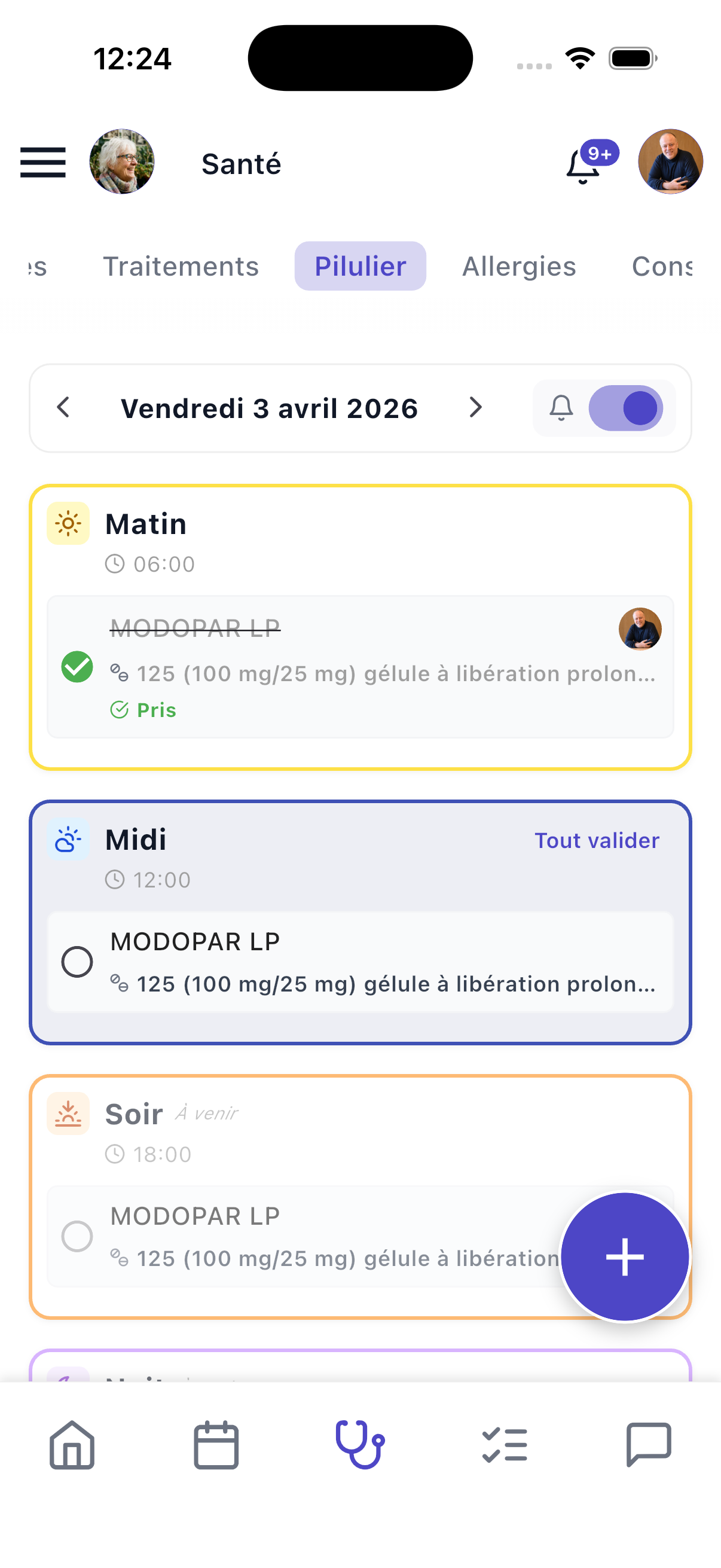Viewport: 721px width, 1568px height.
Task: Go to the previous day
Action: click(64, 407)
